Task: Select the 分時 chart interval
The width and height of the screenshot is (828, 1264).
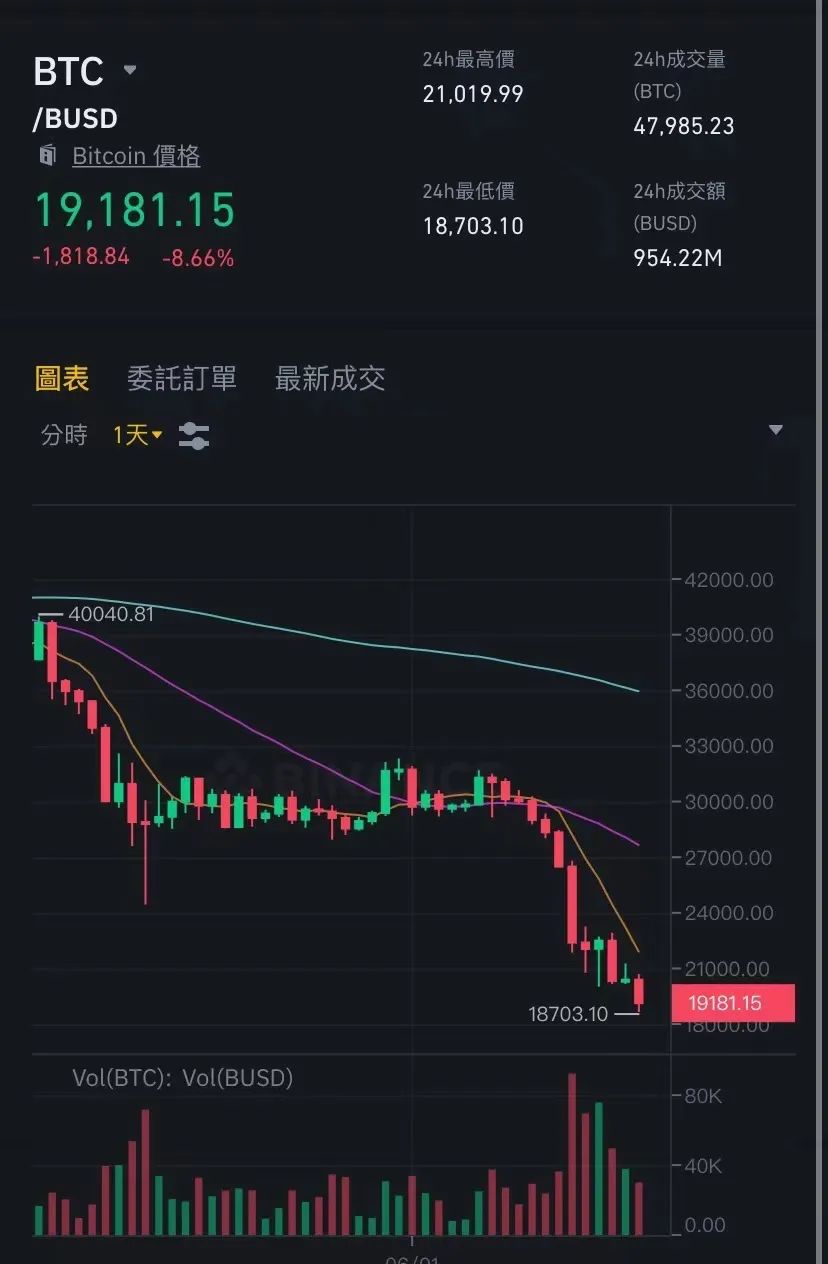Action: click(x=64, y=435)
